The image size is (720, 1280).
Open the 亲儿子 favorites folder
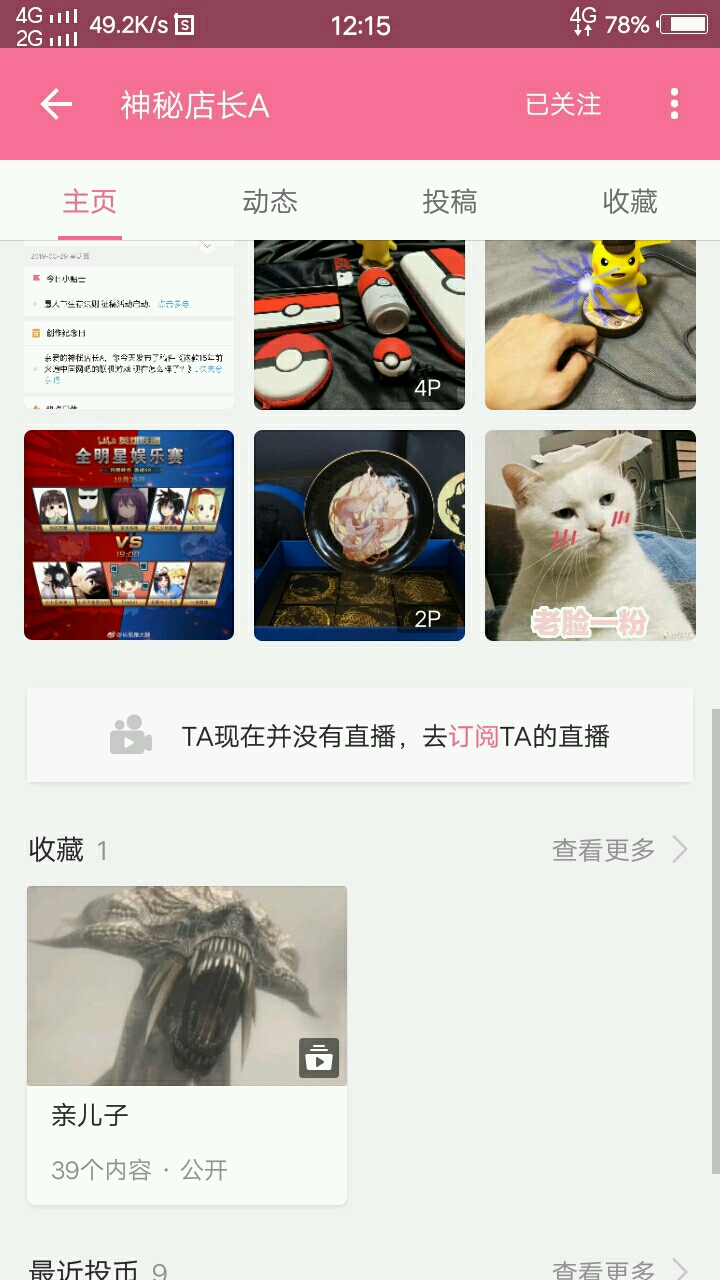coord(187,1044)
